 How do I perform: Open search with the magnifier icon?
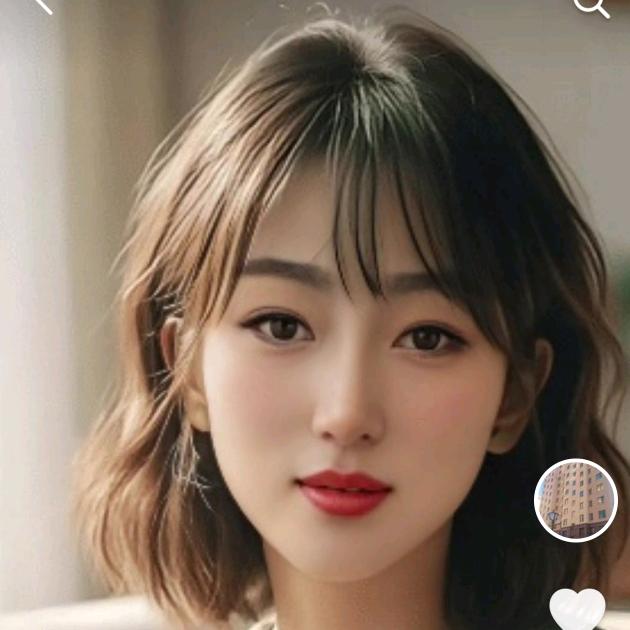click(590, 7)
